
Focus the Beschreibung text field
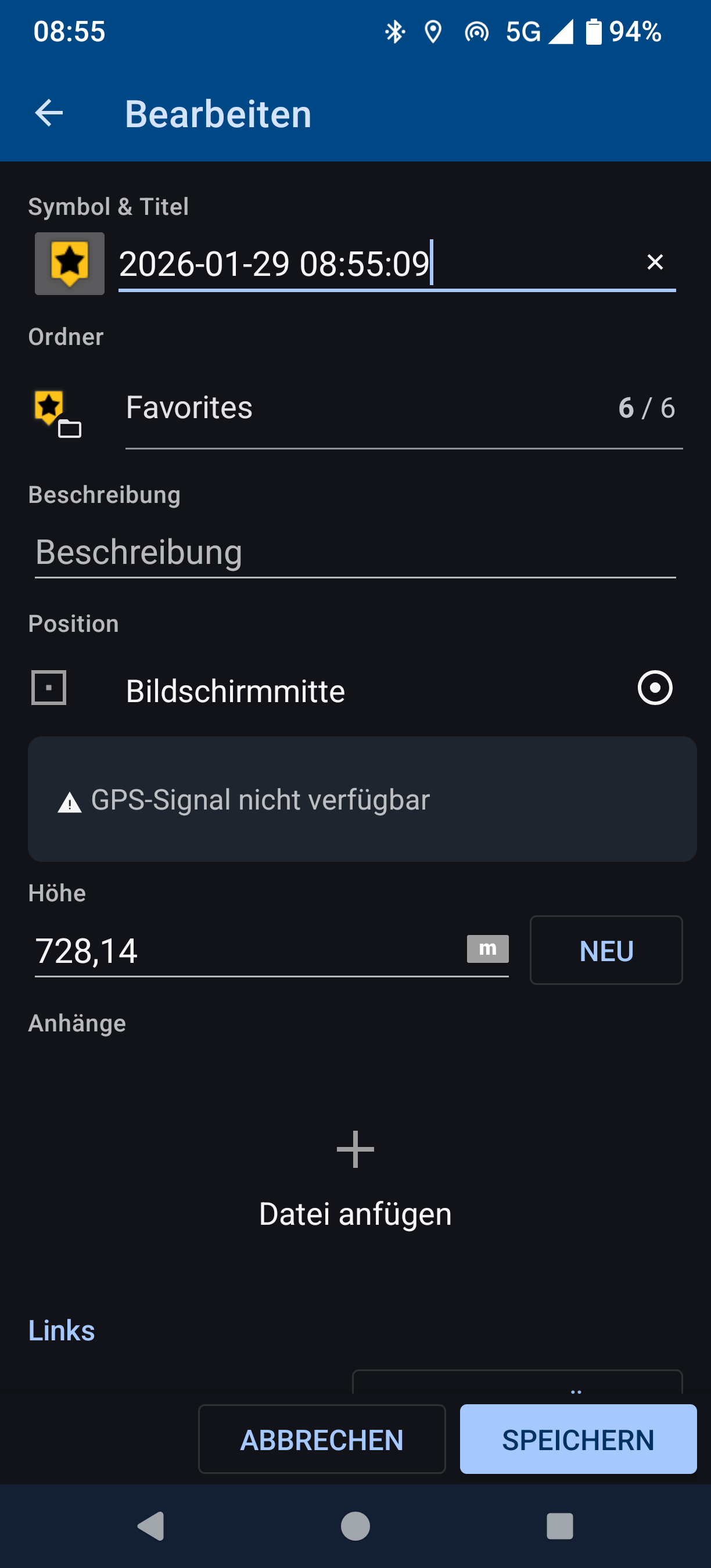pos(355,553)
